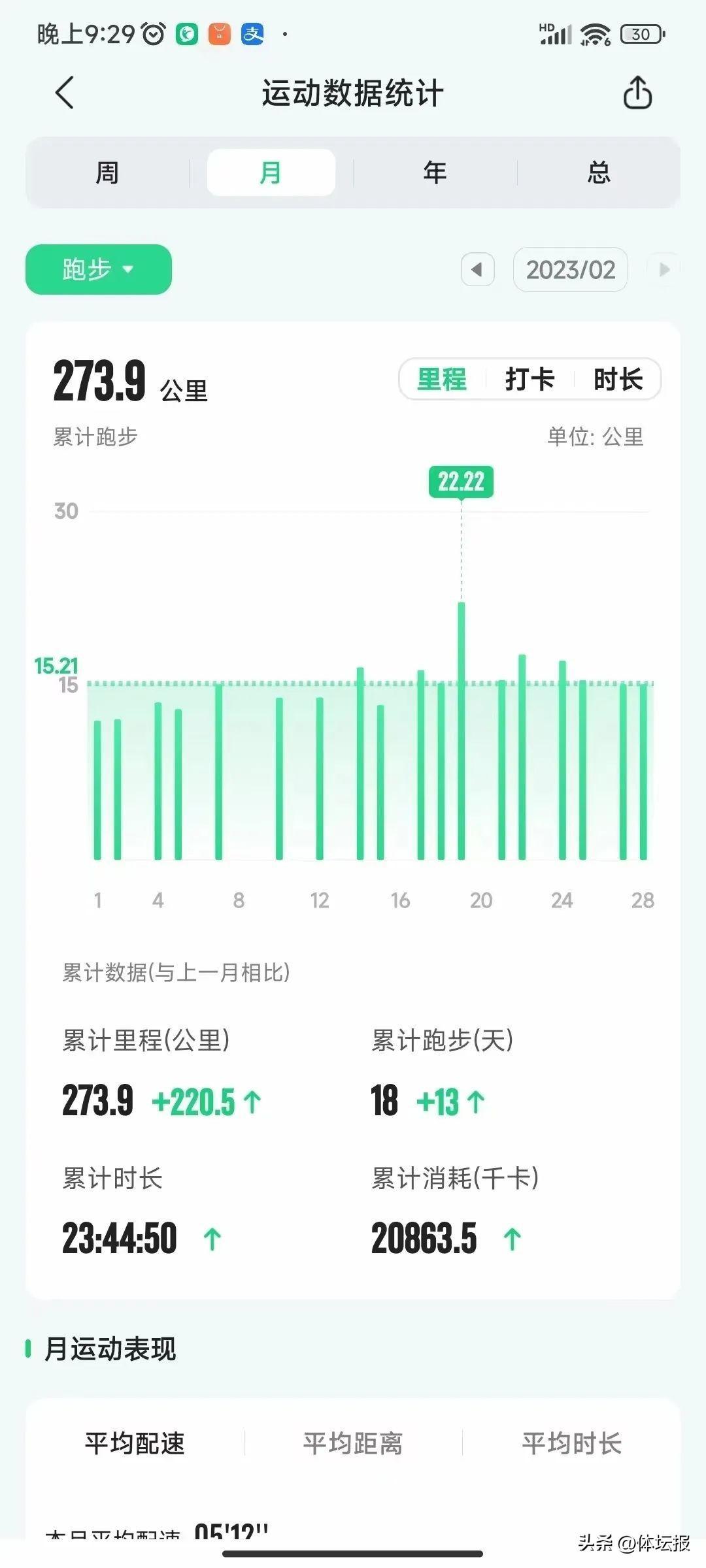Image resolution: width=706 pixels, height=1568 pixels.
Task: Switch the chart to 打卡
Action: (x=529, y=379)
